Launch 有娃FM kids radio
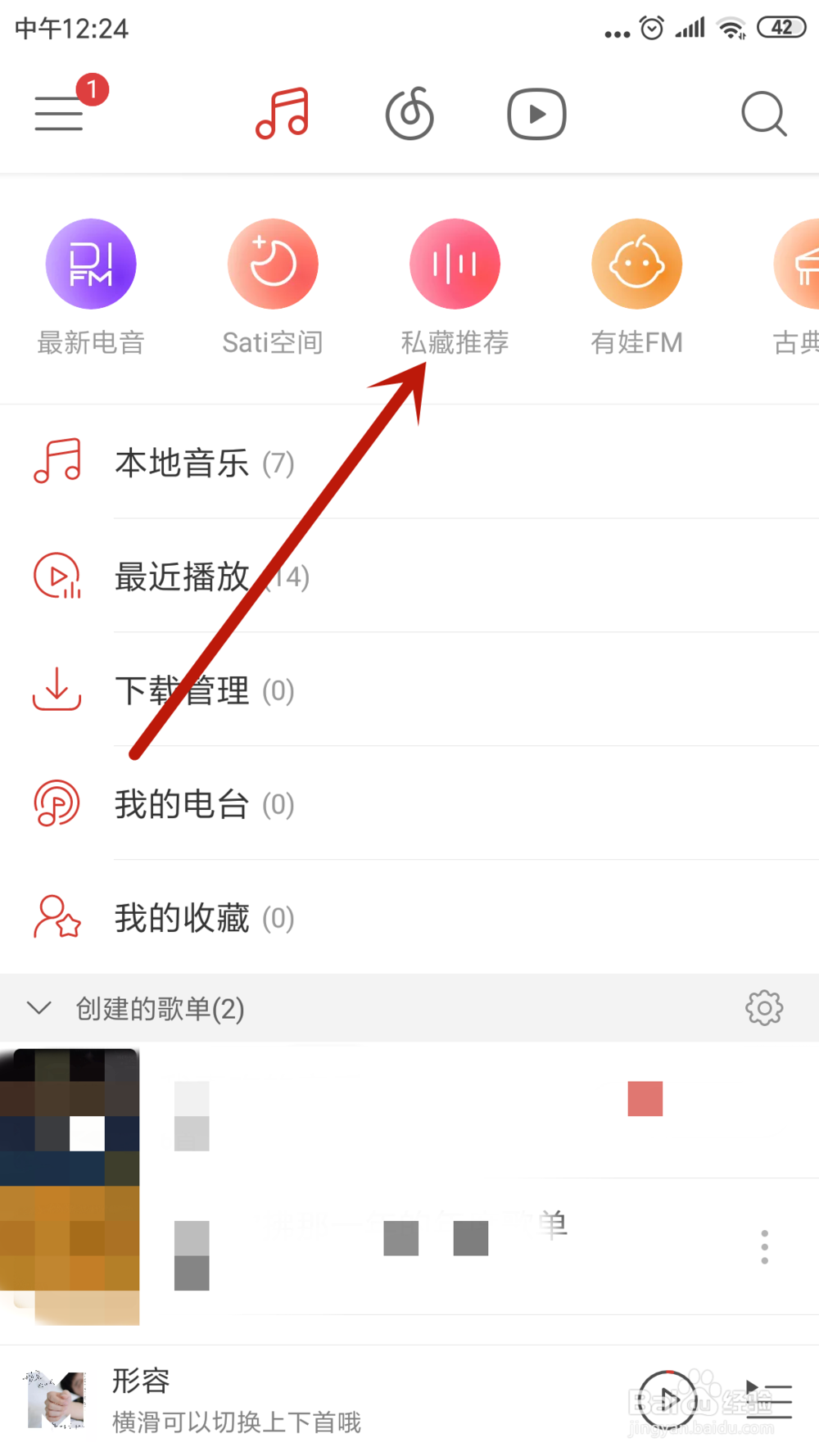 637,264
